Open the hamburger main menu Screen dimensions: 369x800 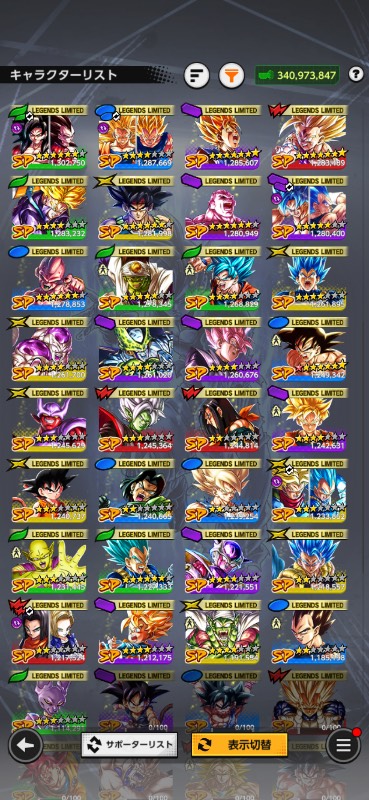tap(343, 745)
